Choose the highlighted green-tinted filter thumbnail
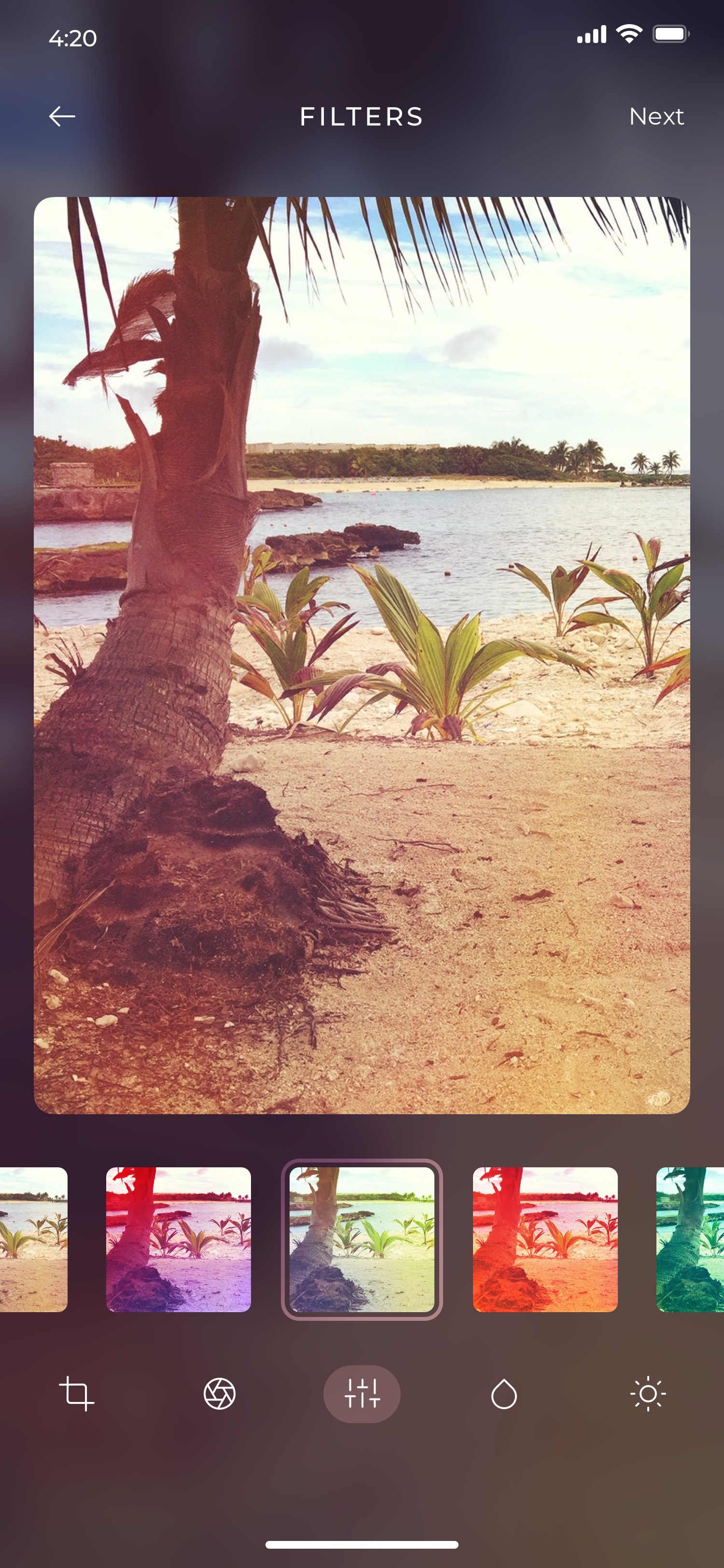The height and width of the screenshot is (1568, 724). pos(362,1239)
